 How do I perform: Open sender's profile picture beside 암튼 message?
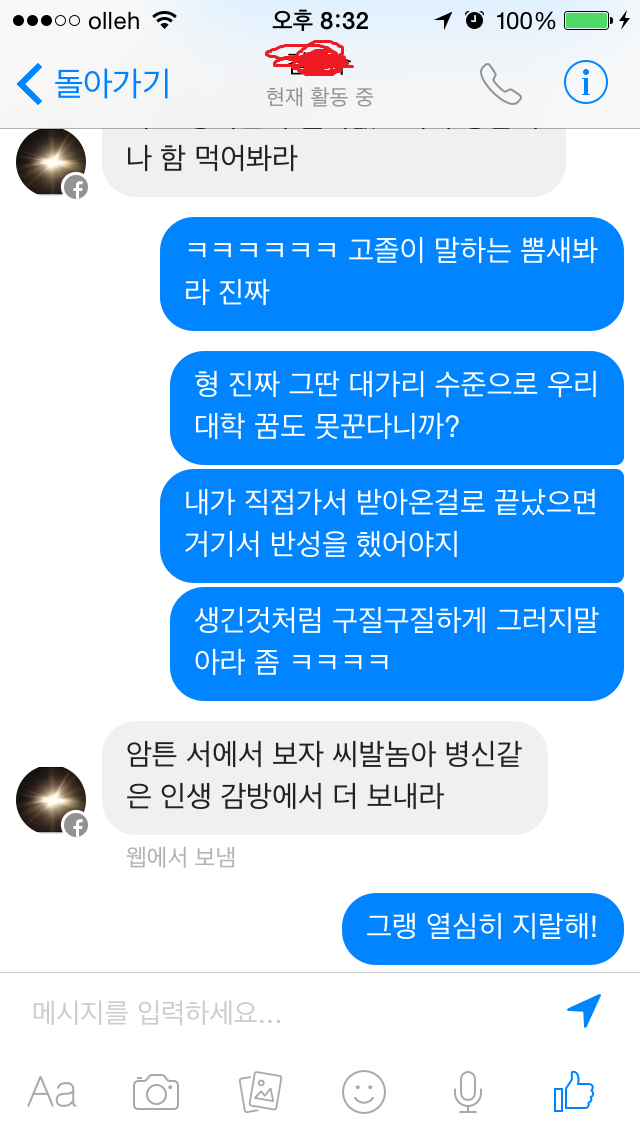tap(51, 800)
